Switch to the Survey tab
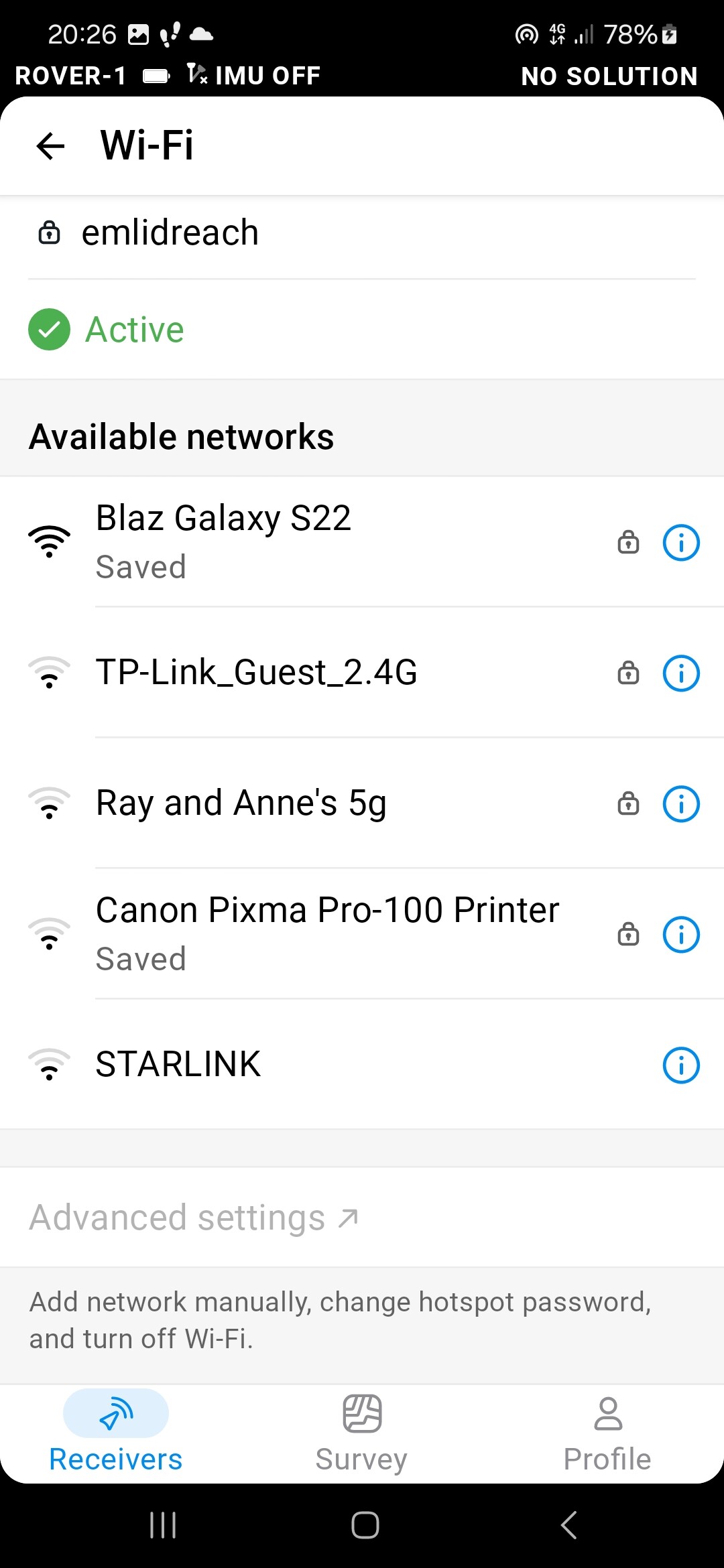 [x=362, y=1434]
